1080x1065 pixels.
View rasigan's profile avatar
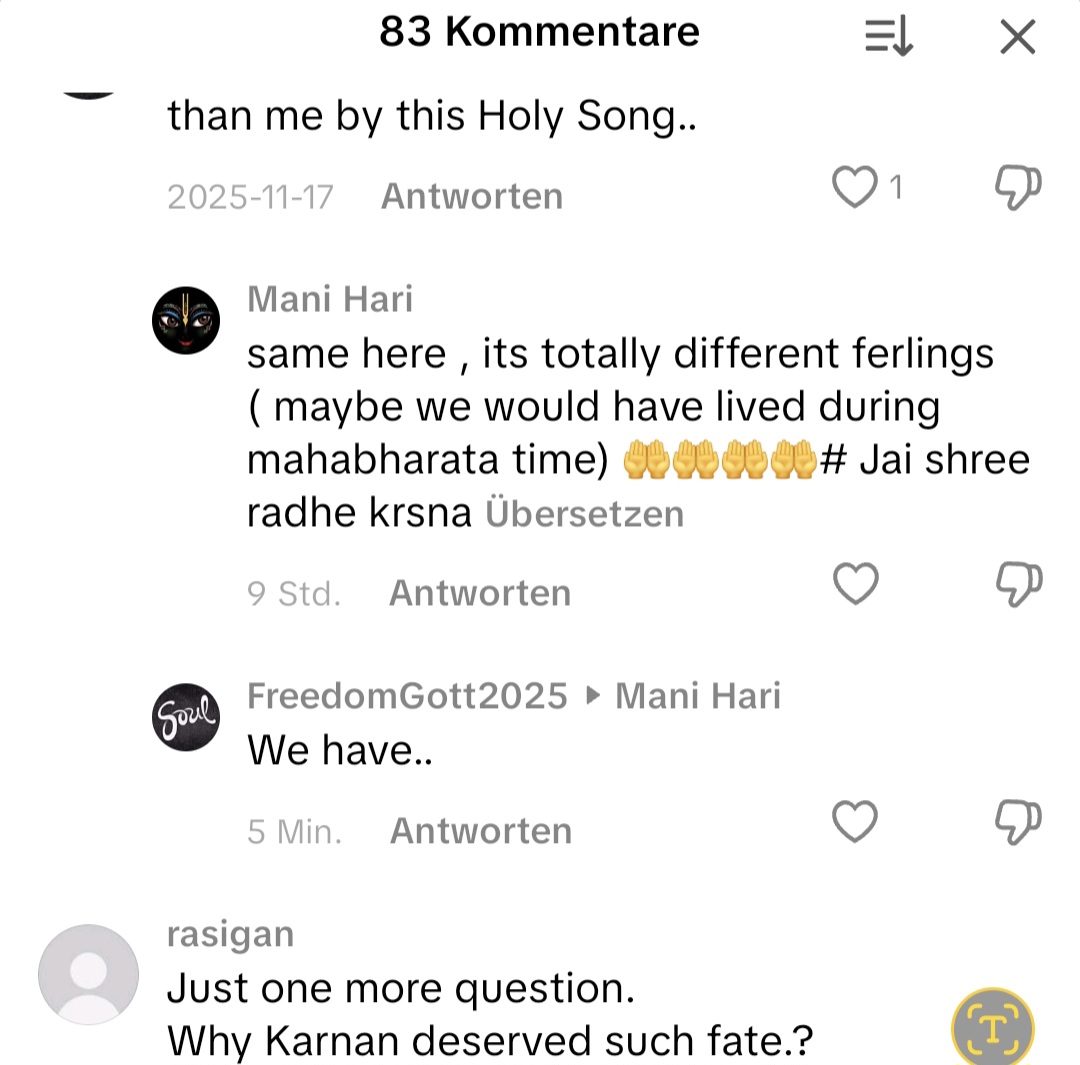coord(88,974)
